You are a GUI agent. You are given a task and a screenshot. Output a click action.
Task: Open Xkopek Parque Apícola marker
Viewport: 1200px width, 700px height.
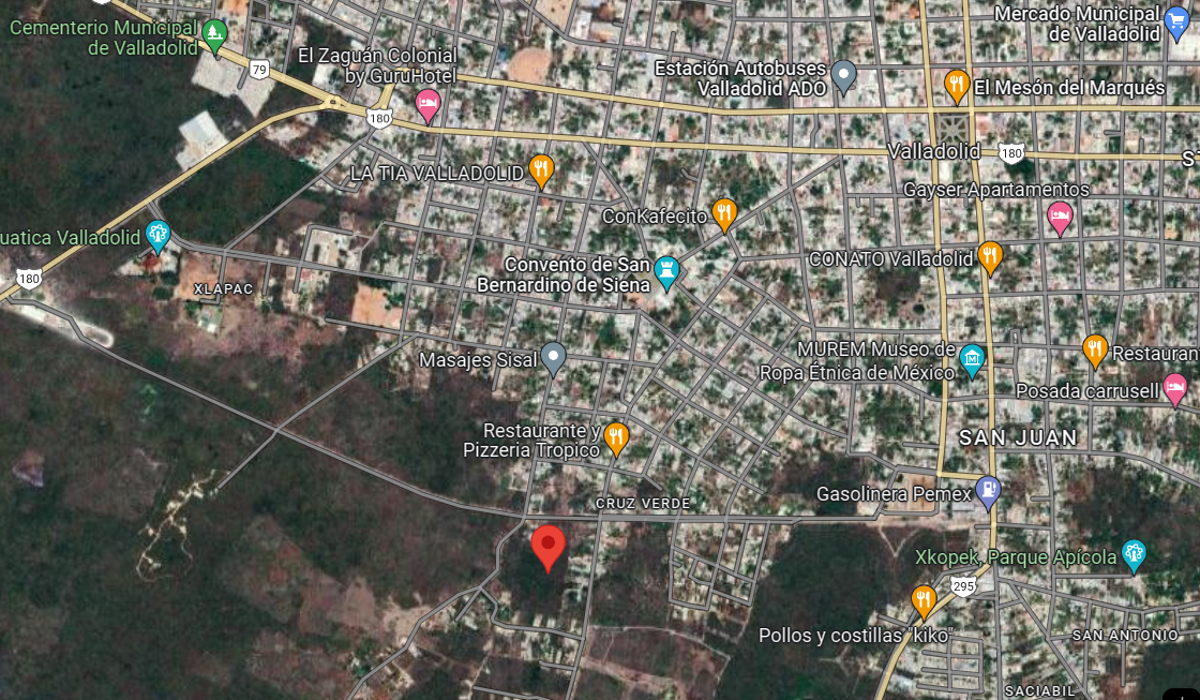[1133, 555]
